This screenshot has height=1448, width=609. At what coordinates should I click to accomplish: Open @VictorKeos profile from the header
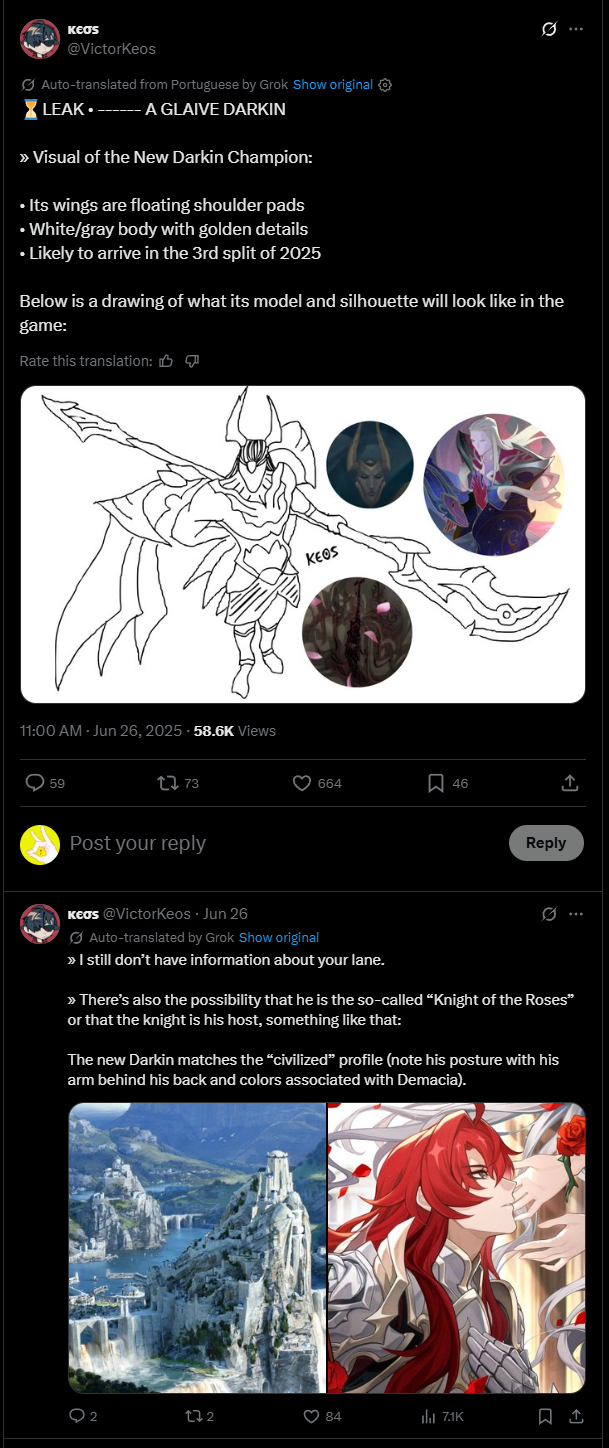pos(110,49)
